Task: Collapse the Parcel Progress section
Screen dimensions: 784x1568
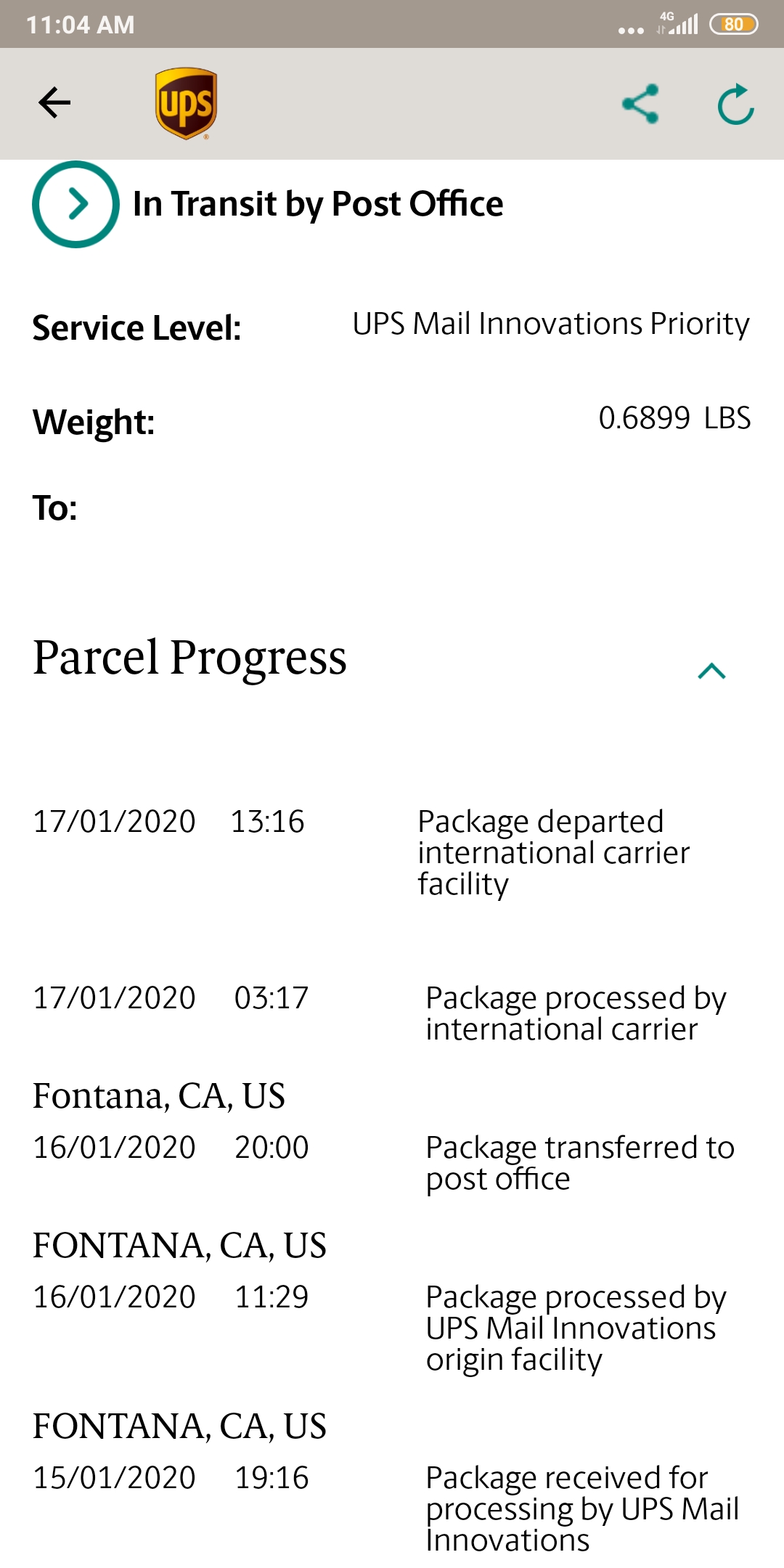Action: [711, 671]
